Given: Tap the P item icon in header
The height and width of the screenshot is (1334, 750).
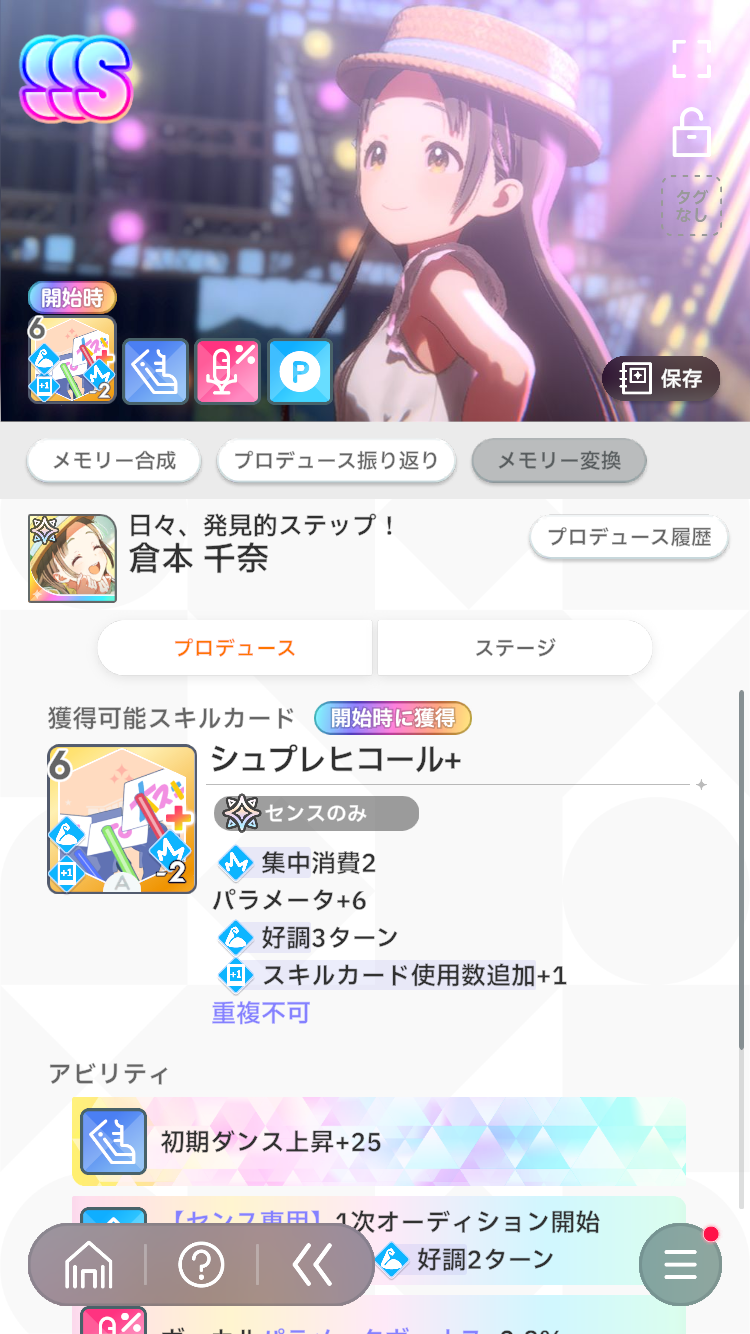Looking at the screenshot, I should 300,371.
